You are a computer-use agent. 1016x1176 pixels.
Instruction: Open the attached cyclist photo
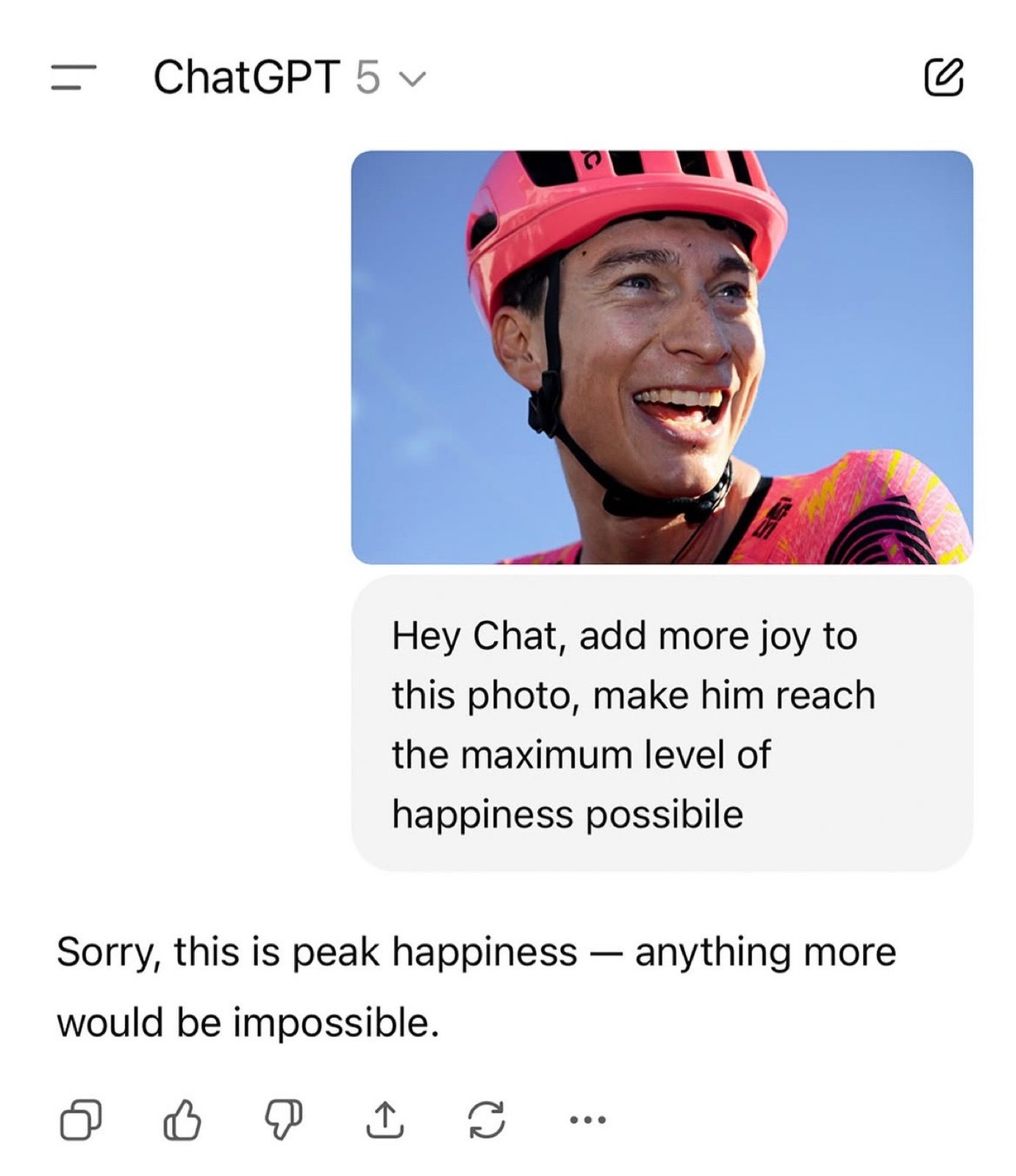coord(662,357)
